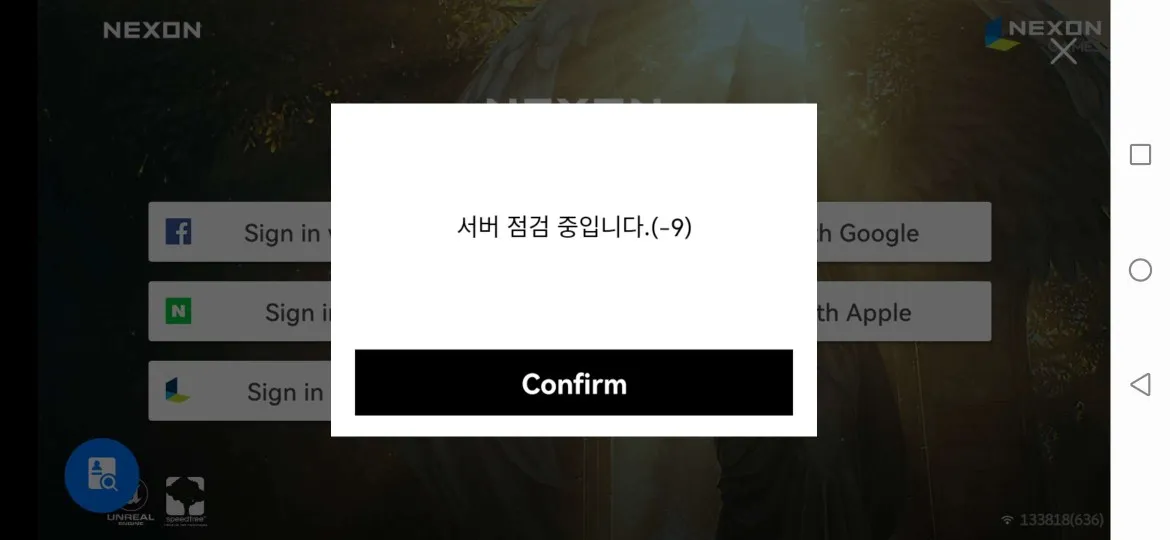
Task: Confirm the server maintenance dialog
Action: [573, 383]
